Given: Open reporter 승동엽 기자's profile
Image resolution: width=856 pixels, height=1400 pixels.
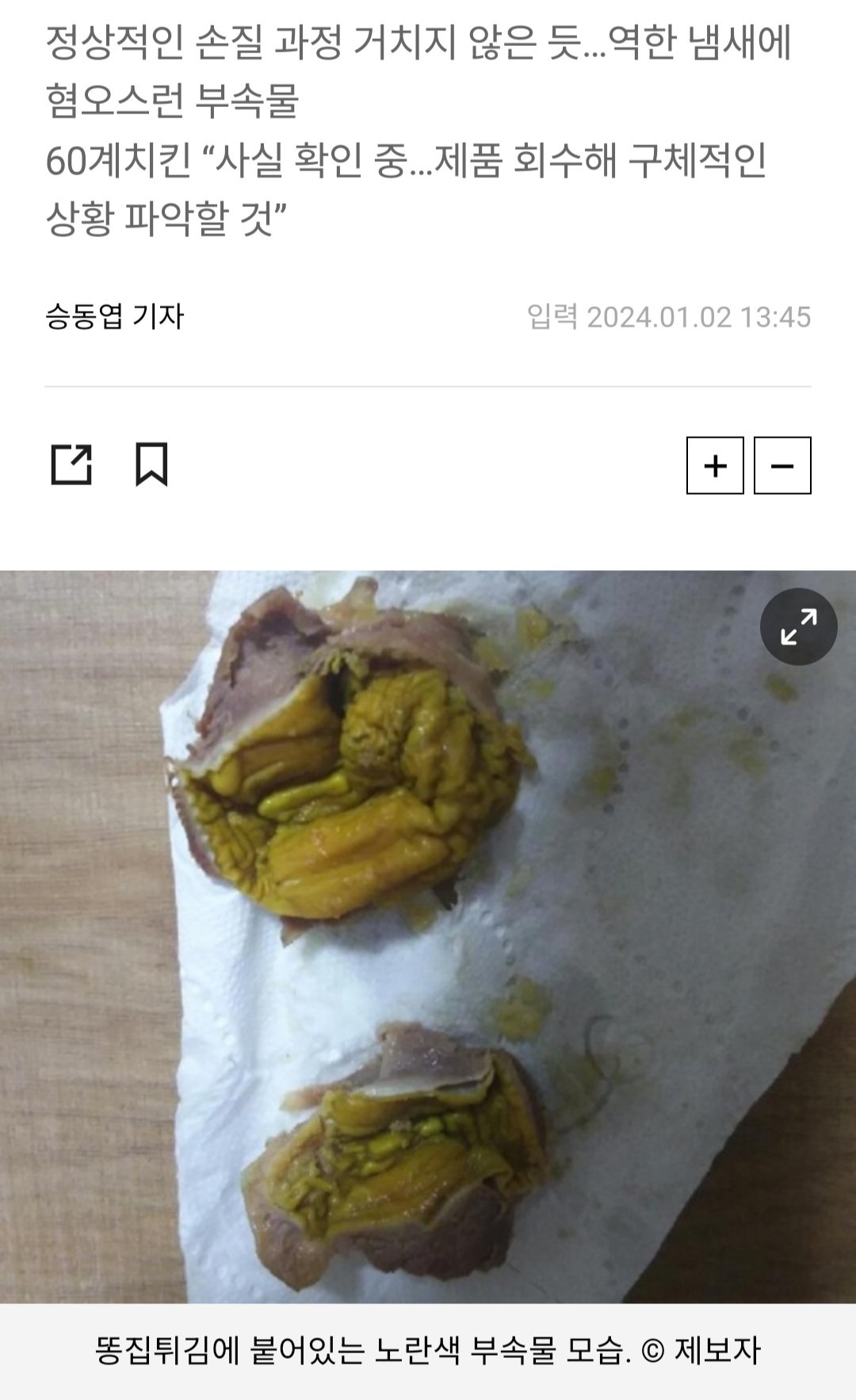Looking at the screenshot, I should pyautogui.click(x=115, y=316).
